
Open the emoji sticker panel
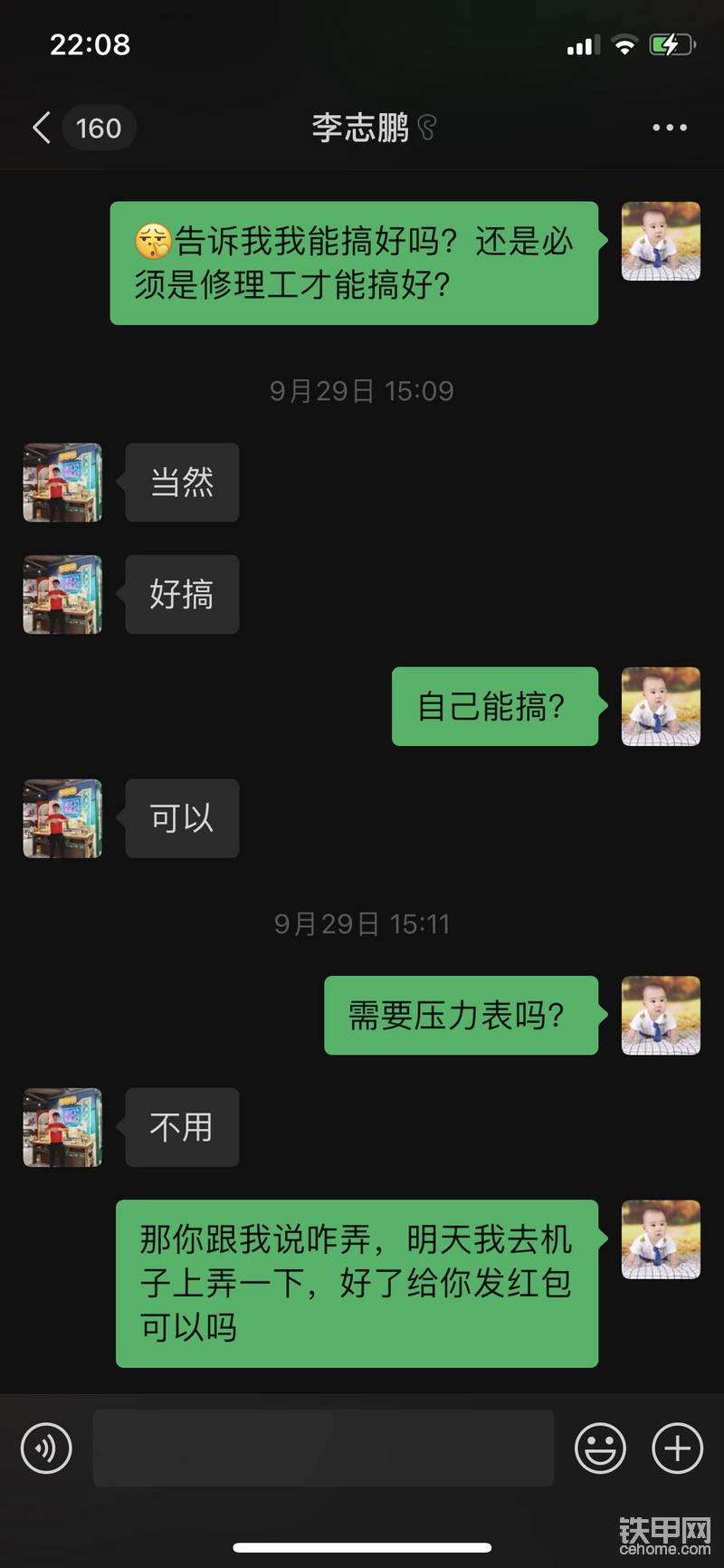[600, 1448]
